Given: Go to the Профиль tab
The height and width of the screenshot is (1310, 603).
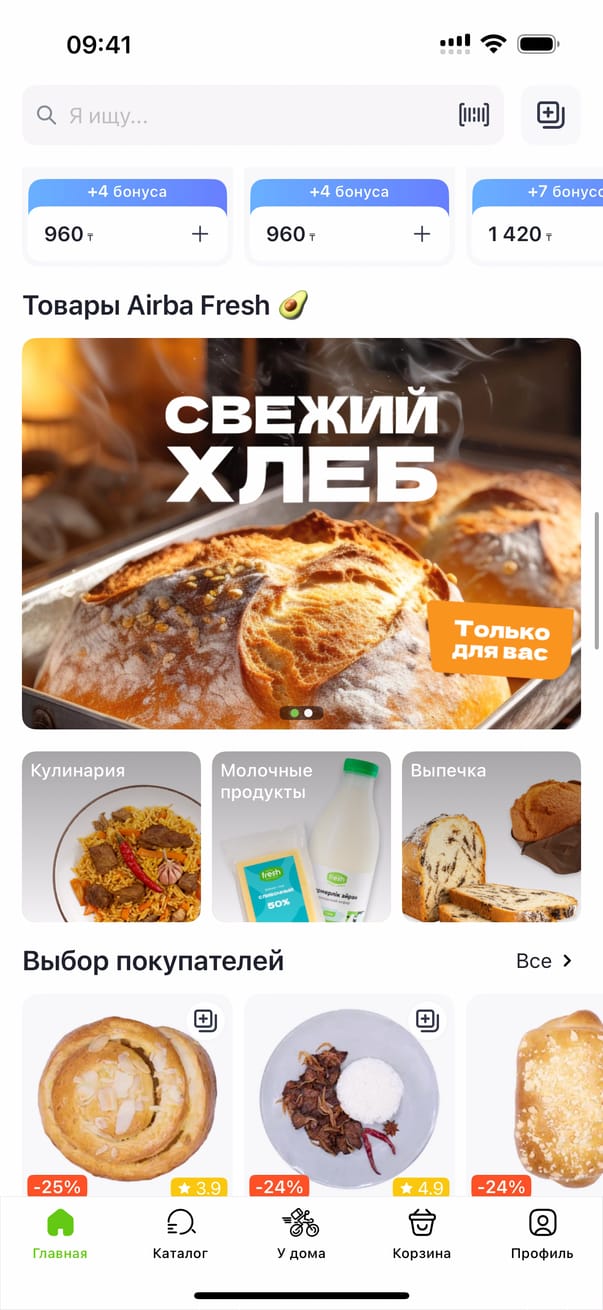Looking at the screenshot, I should (542, 1234).
